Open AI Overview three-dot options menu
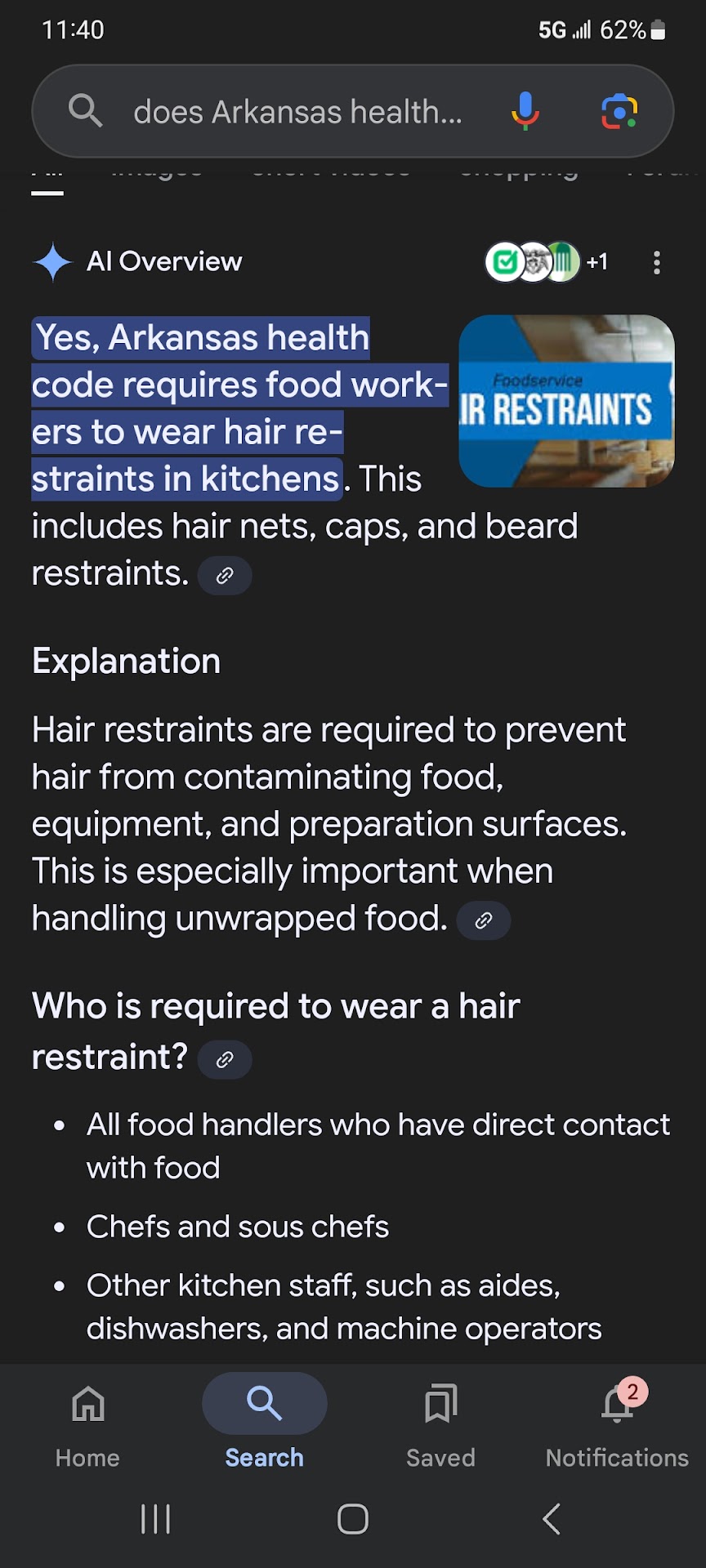 tap(657, 262)
